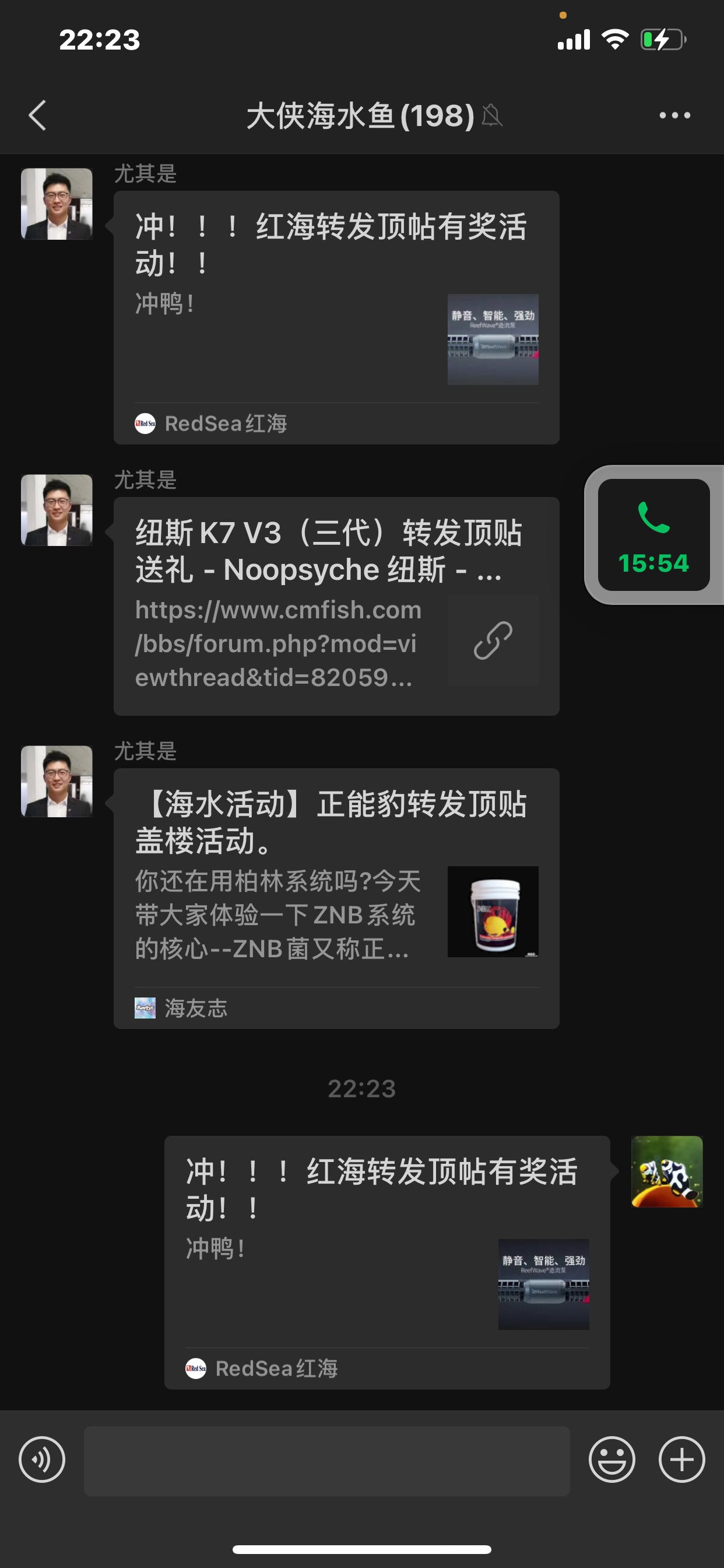Return to the ongoing call at 15:54
This screenshot has width=724, height=1568.
pyautogui.click(x=653, y=534)
